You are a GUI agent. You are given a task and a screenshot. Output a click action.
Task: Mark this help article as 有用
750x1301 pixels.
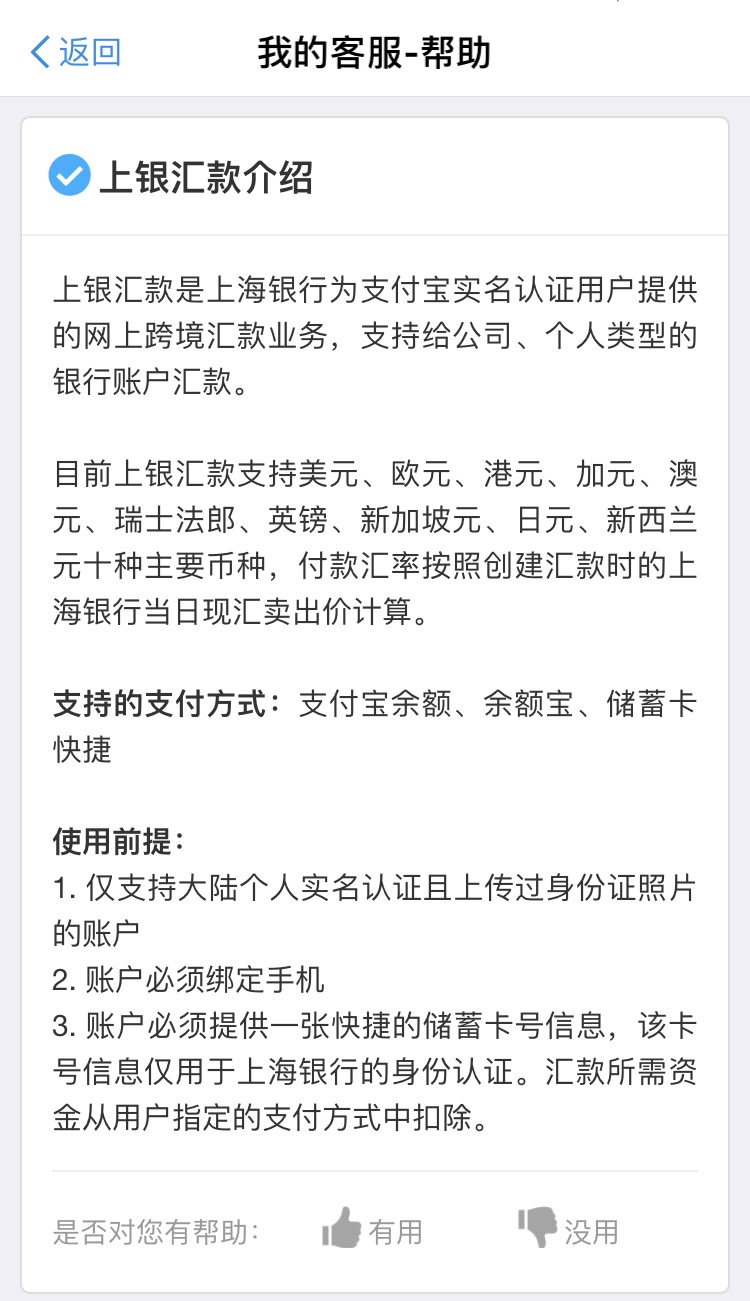[x=372, y=1229]
